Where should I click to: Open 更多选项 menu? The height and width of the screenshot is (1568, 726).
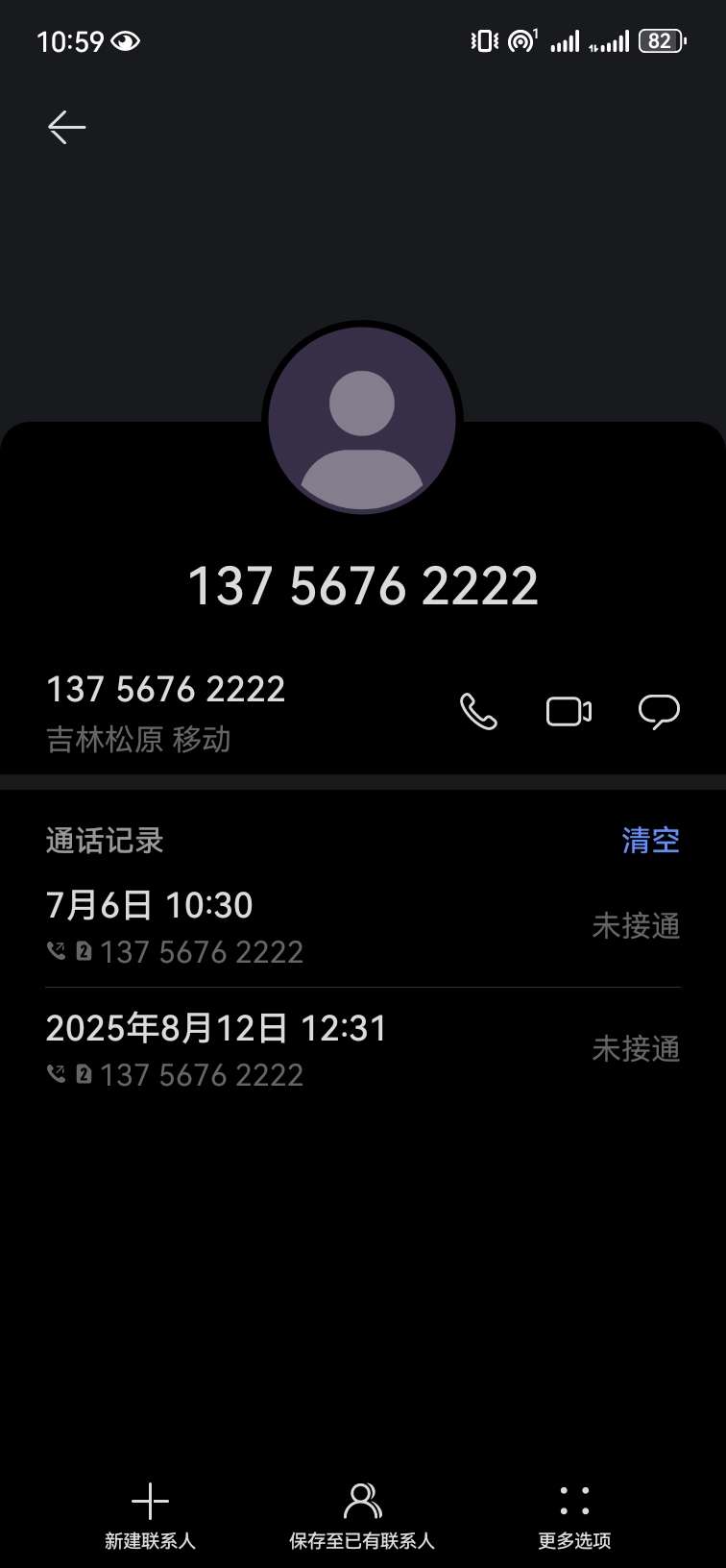(574, 1516)
